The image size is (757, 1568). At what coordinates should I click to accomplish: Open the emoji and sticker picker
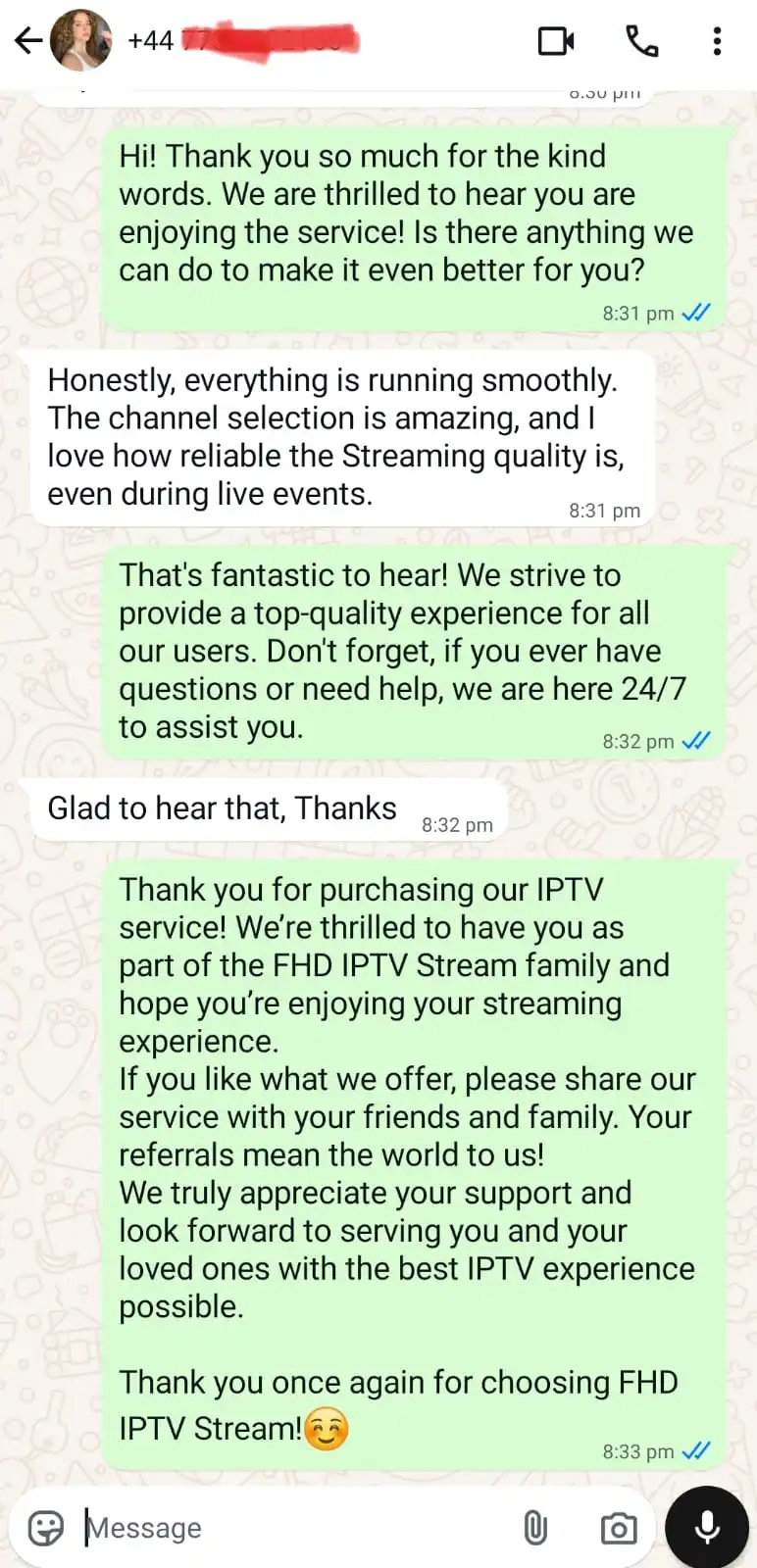point(45,1528)
